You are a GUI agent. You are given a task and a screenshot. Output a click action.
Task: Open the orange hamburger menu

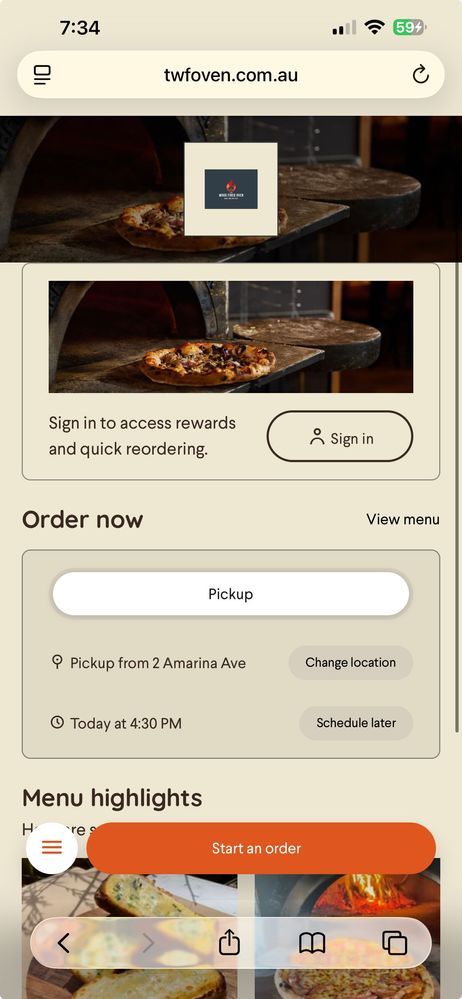pos(52,848)
